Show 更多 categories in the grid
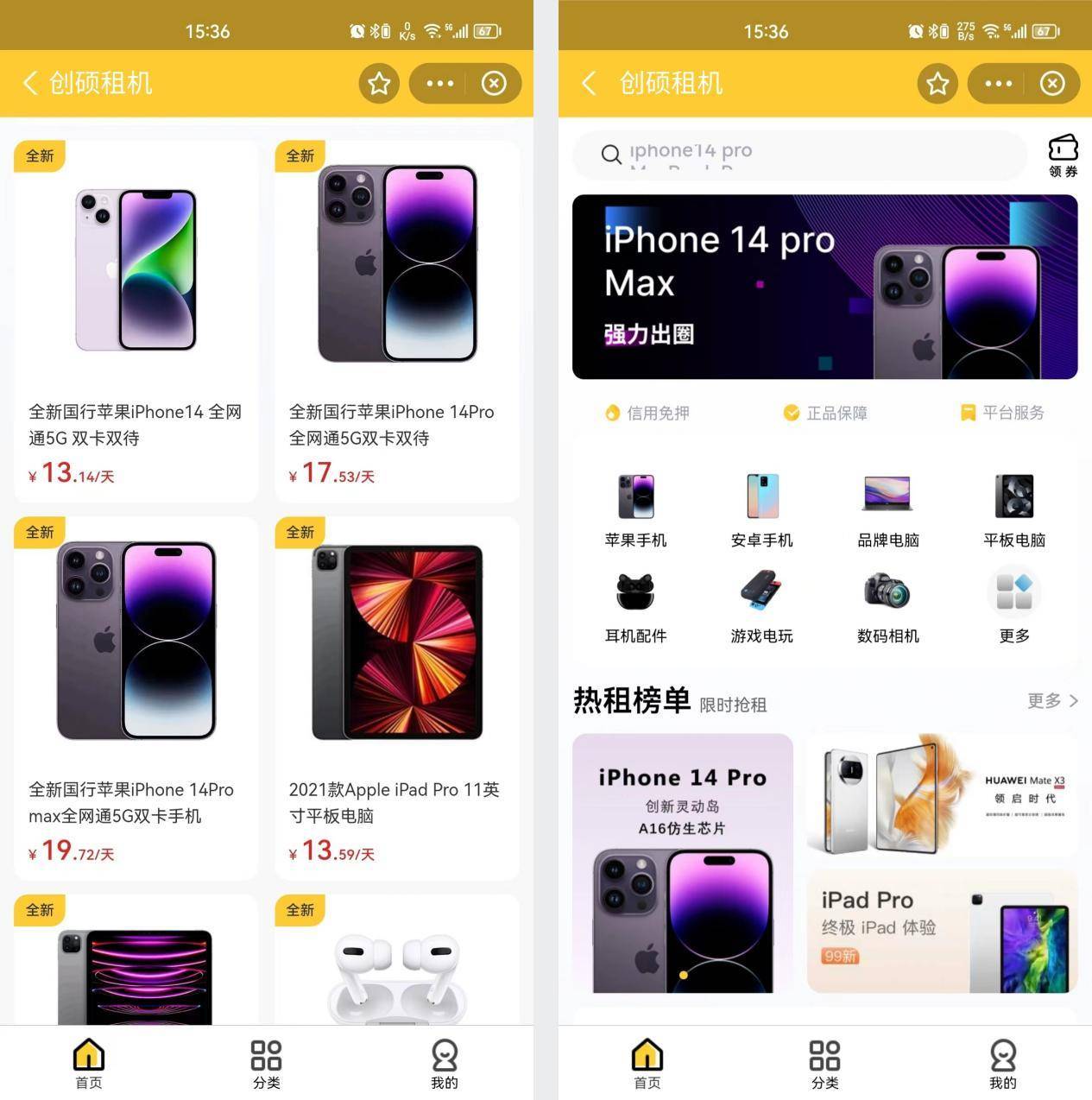Viewport: 1092px width, 1100px height. pyautogui.click(x=1013, y=607)
